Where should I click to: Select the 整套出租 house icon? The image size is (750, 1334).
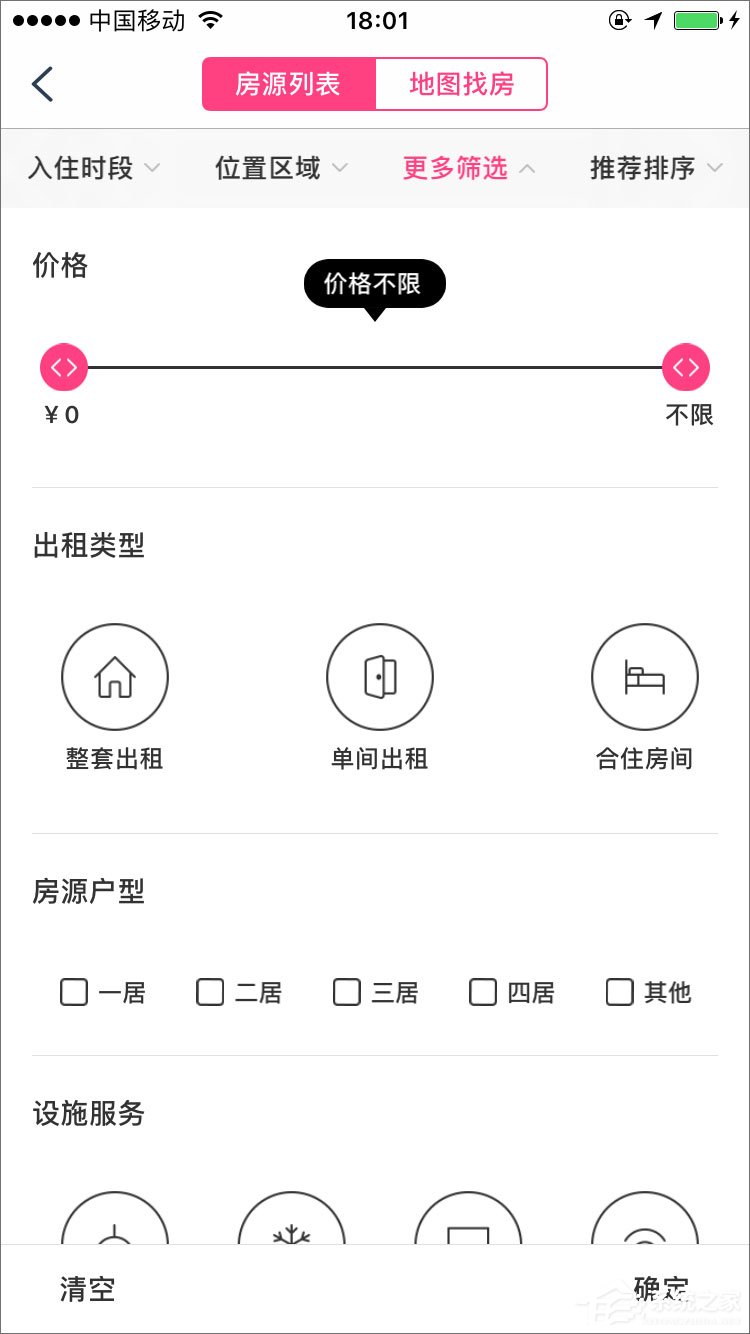(x=115, y=676)
